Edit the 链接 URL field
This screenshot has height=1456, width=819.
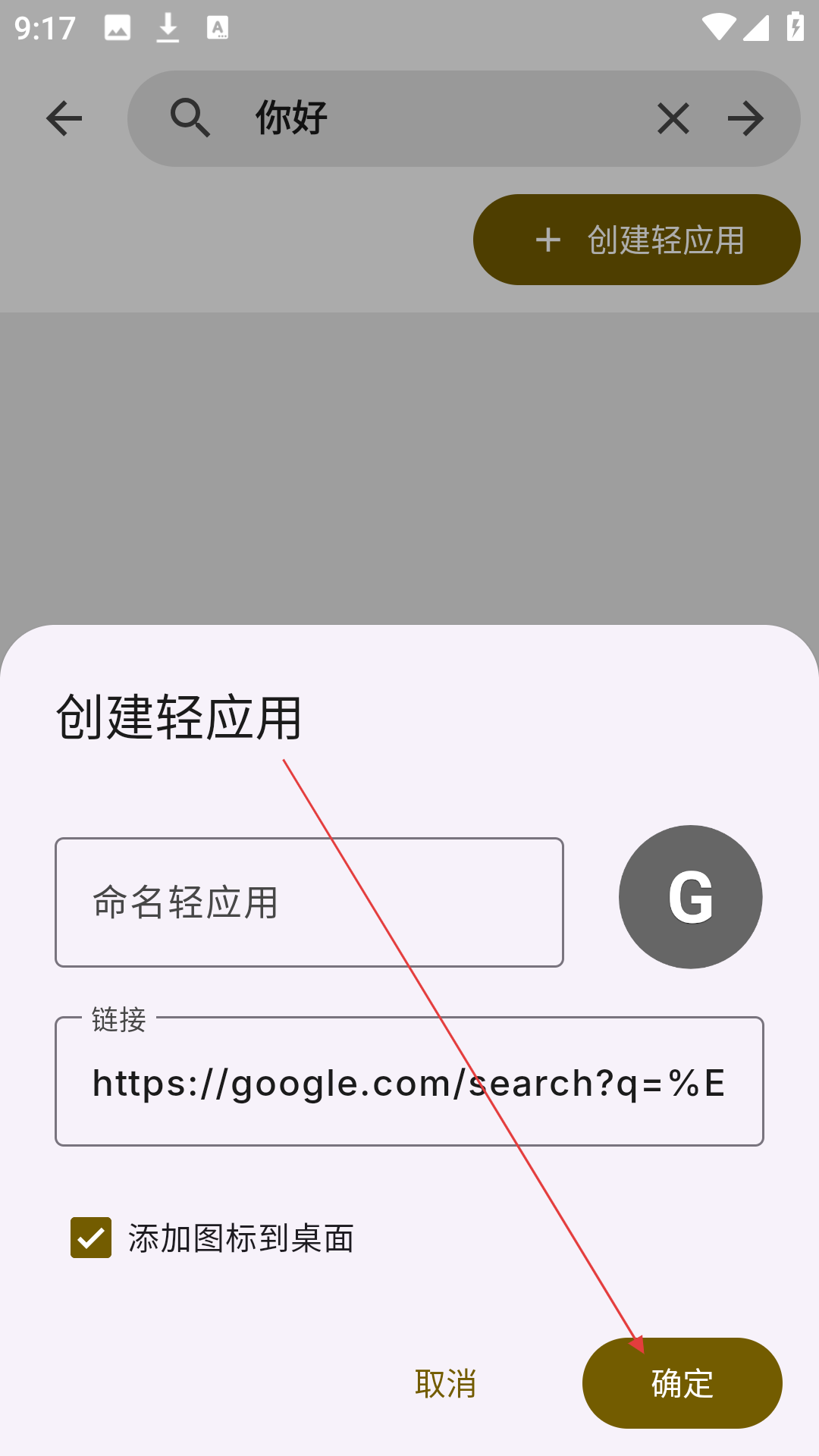pos(409,1081)
